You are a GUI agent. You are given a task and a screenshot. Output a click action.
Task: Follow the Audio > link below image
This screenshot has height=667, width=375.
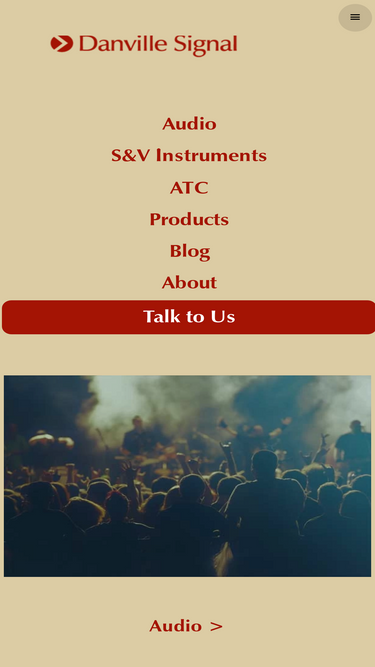pos(186,626)
